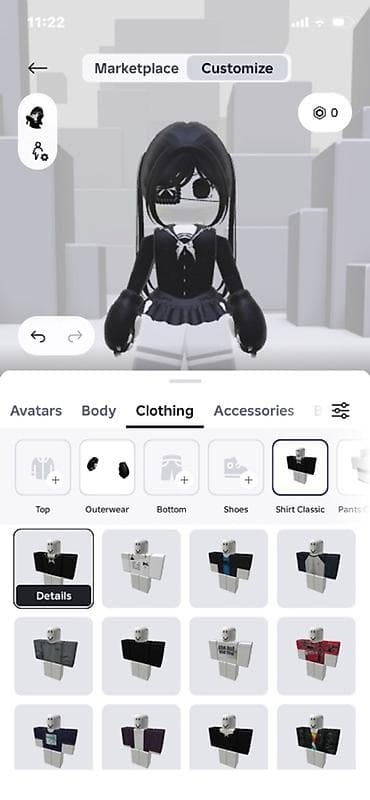
Task: Open the Robux balance pill
Action: pyautogui.click(x=325, y=112)
